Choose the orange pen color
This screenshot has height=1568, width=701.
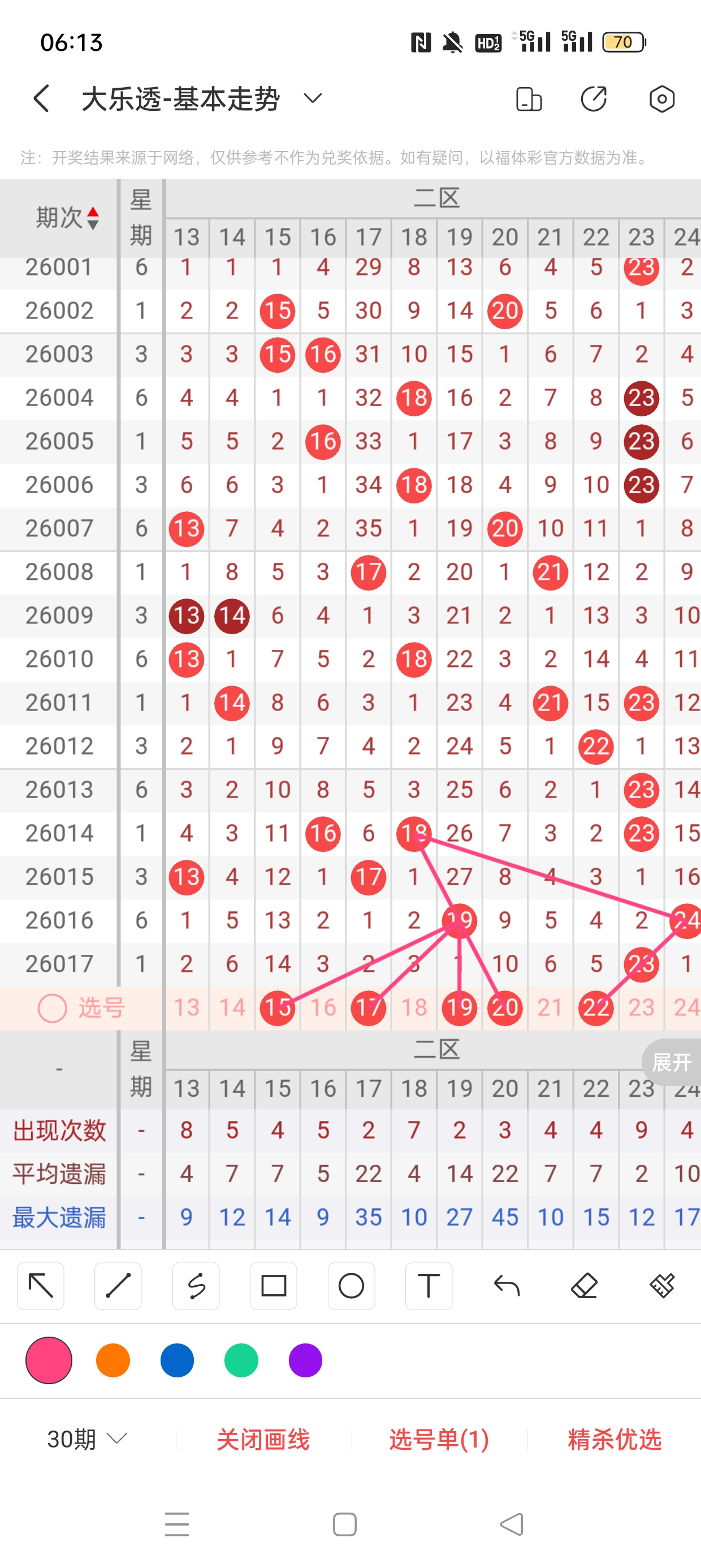click(113, 1360)
